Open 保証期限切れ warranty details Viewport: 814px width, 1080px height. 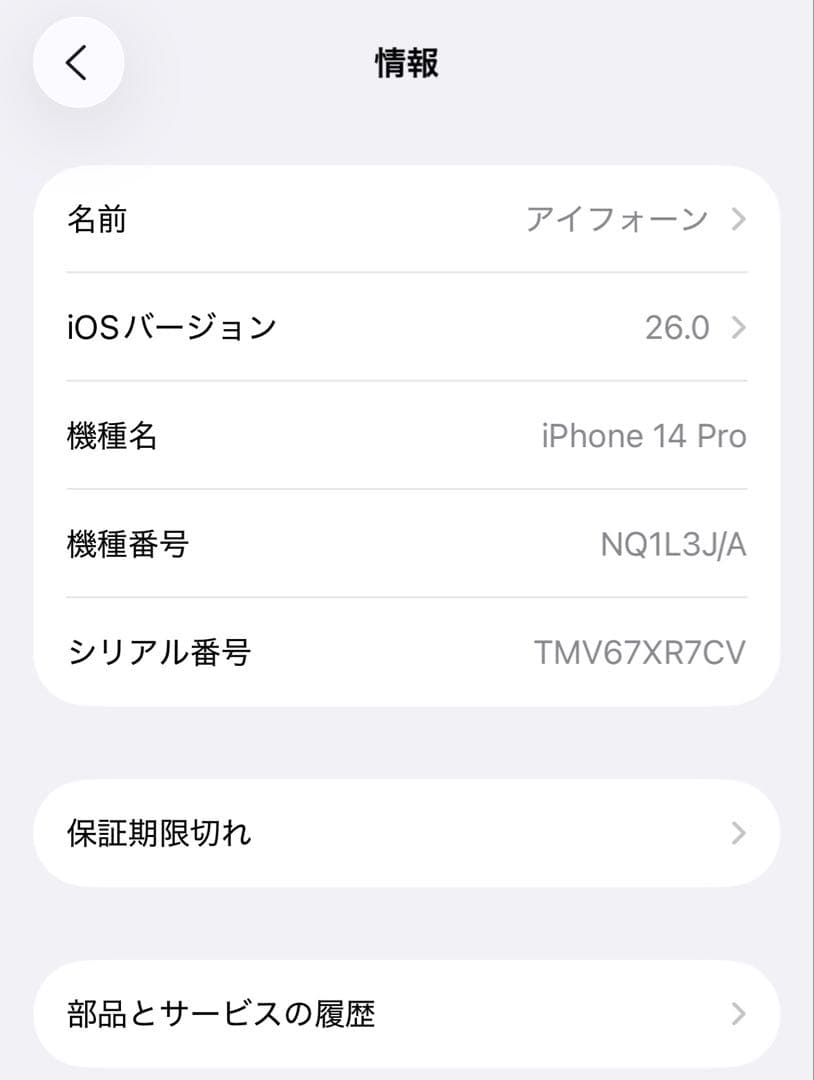[400, 831]
